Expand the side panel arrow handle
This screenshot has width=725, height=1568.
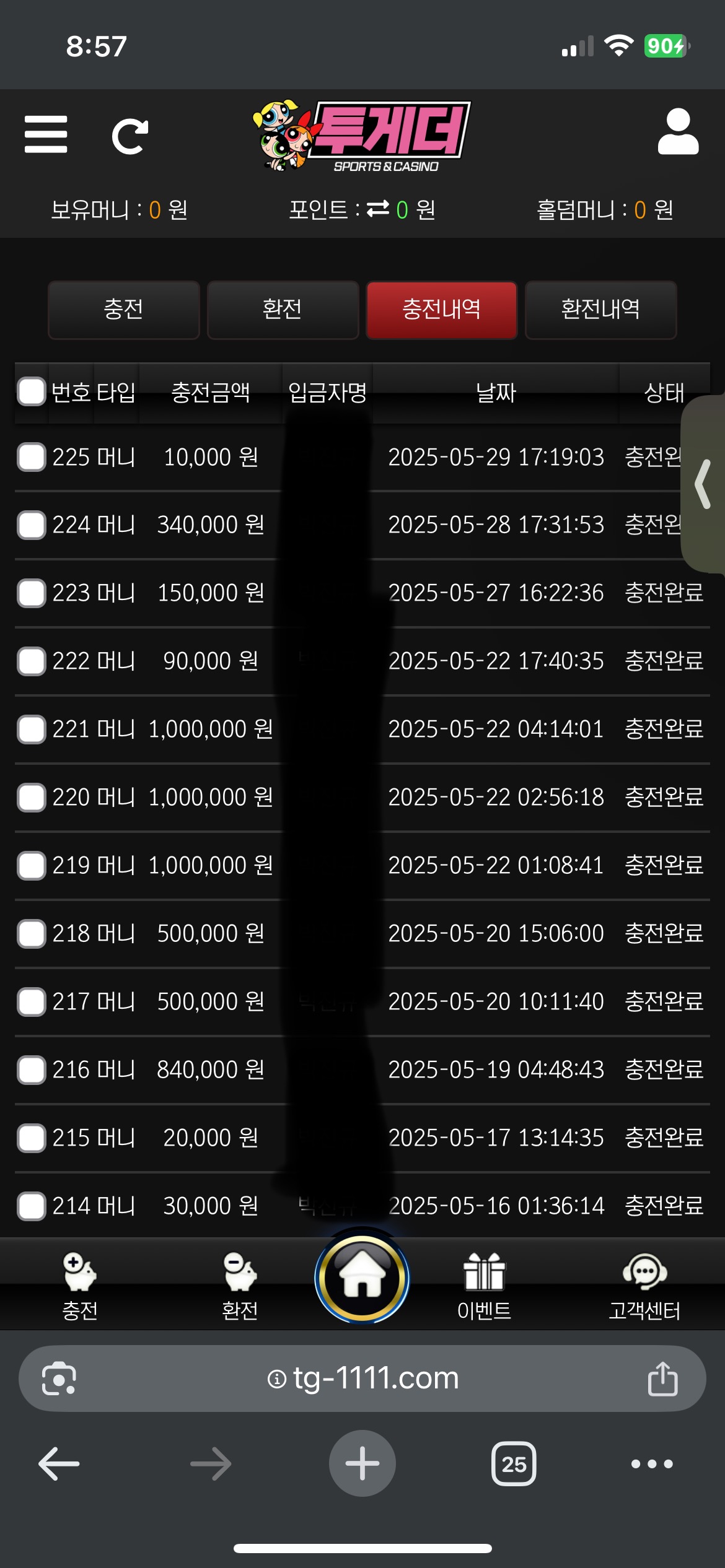[x=703, y=484]
